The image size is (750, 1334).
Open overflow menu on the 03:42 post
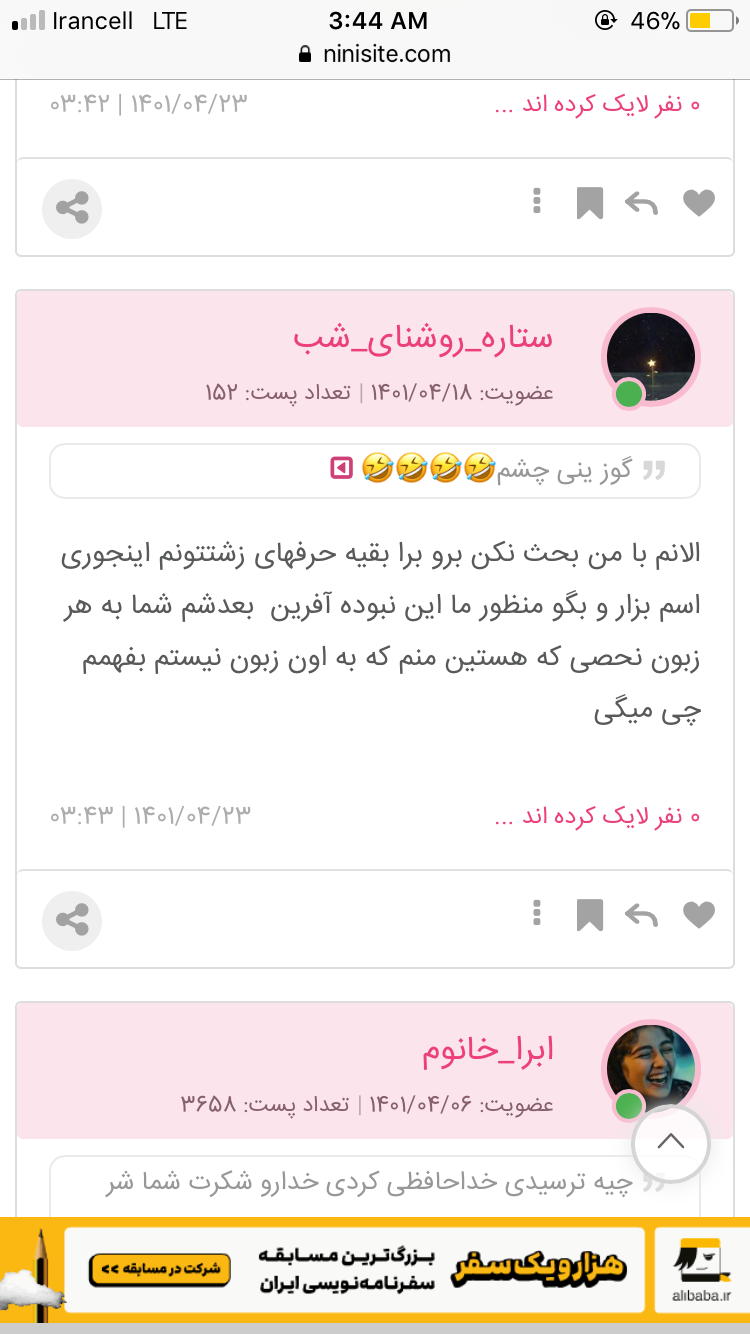(537, 201)
